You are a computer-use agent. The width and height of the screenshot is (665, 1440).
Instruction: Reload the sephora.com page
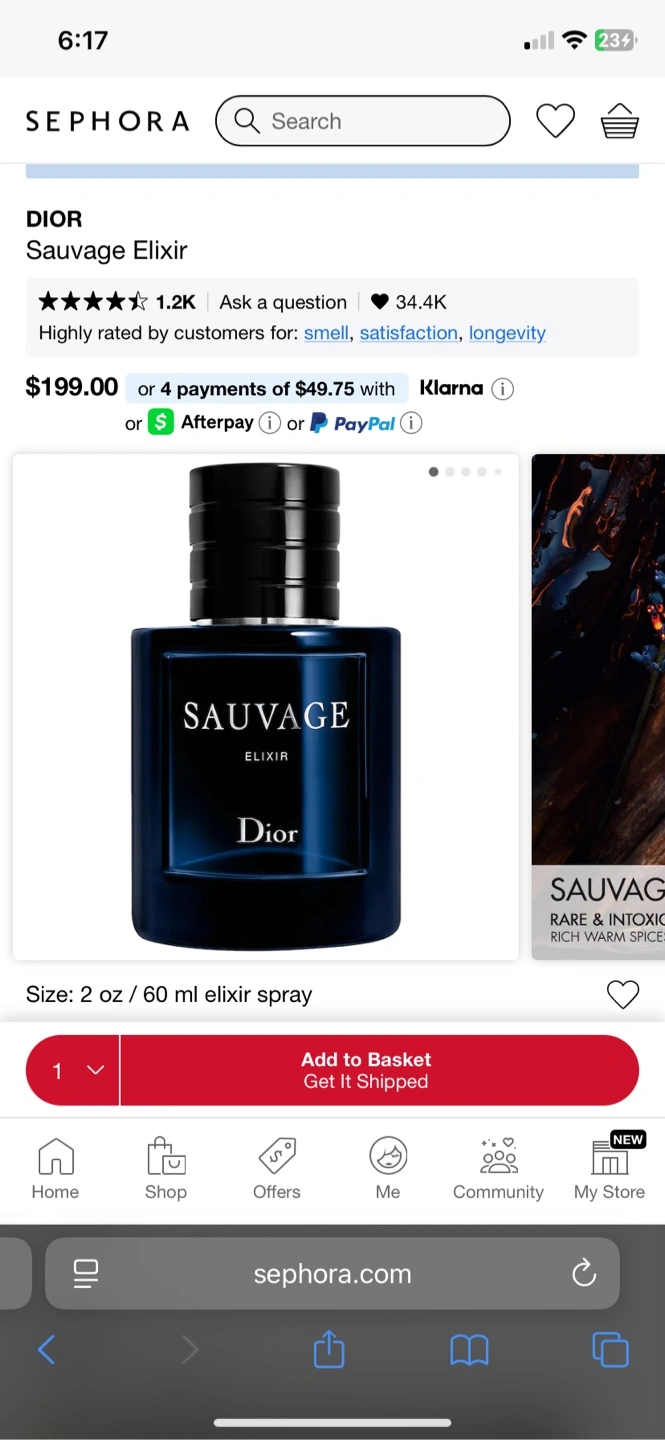click(x=583, y=1273)
